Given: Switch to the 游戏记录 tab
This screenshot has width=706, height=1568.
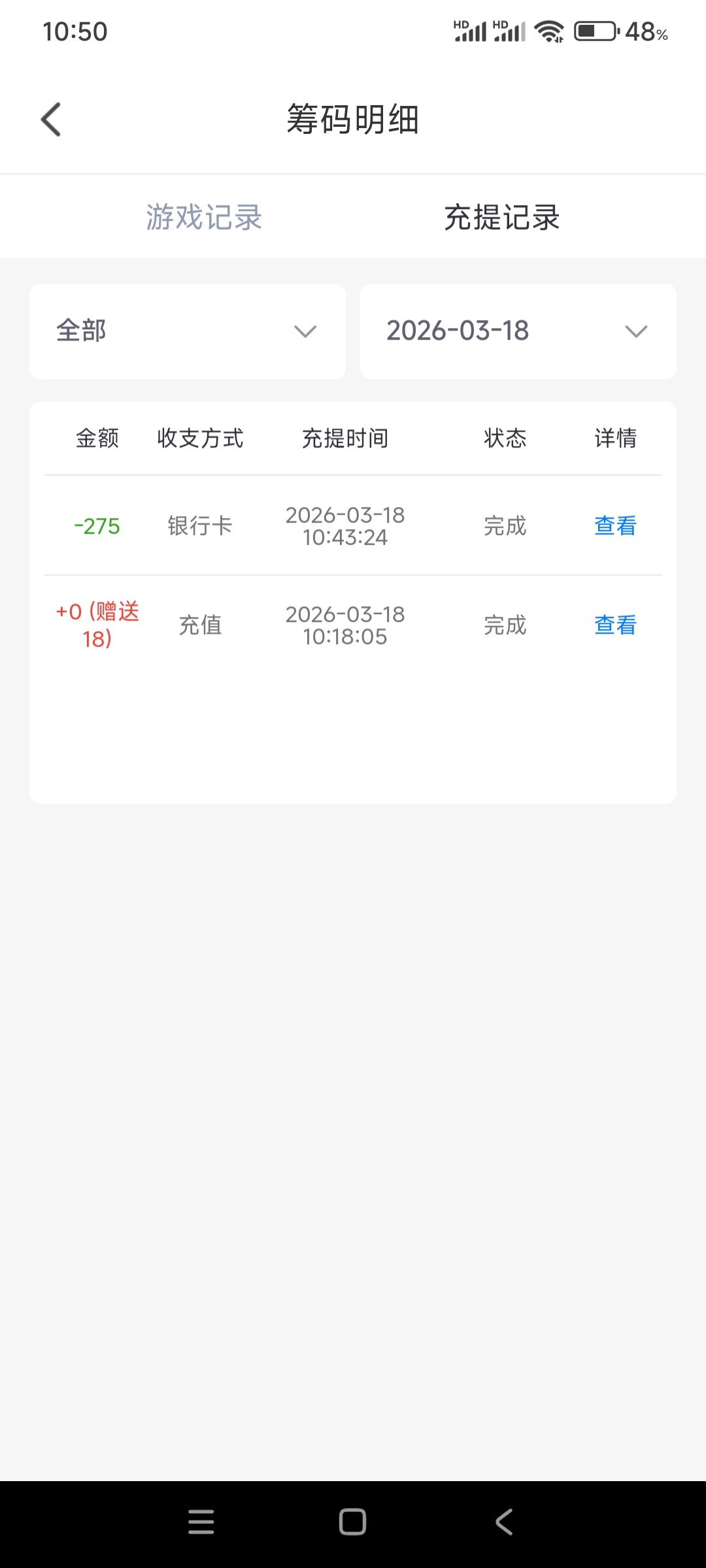Looking at the screenshot, I should [x=204, y=218].
